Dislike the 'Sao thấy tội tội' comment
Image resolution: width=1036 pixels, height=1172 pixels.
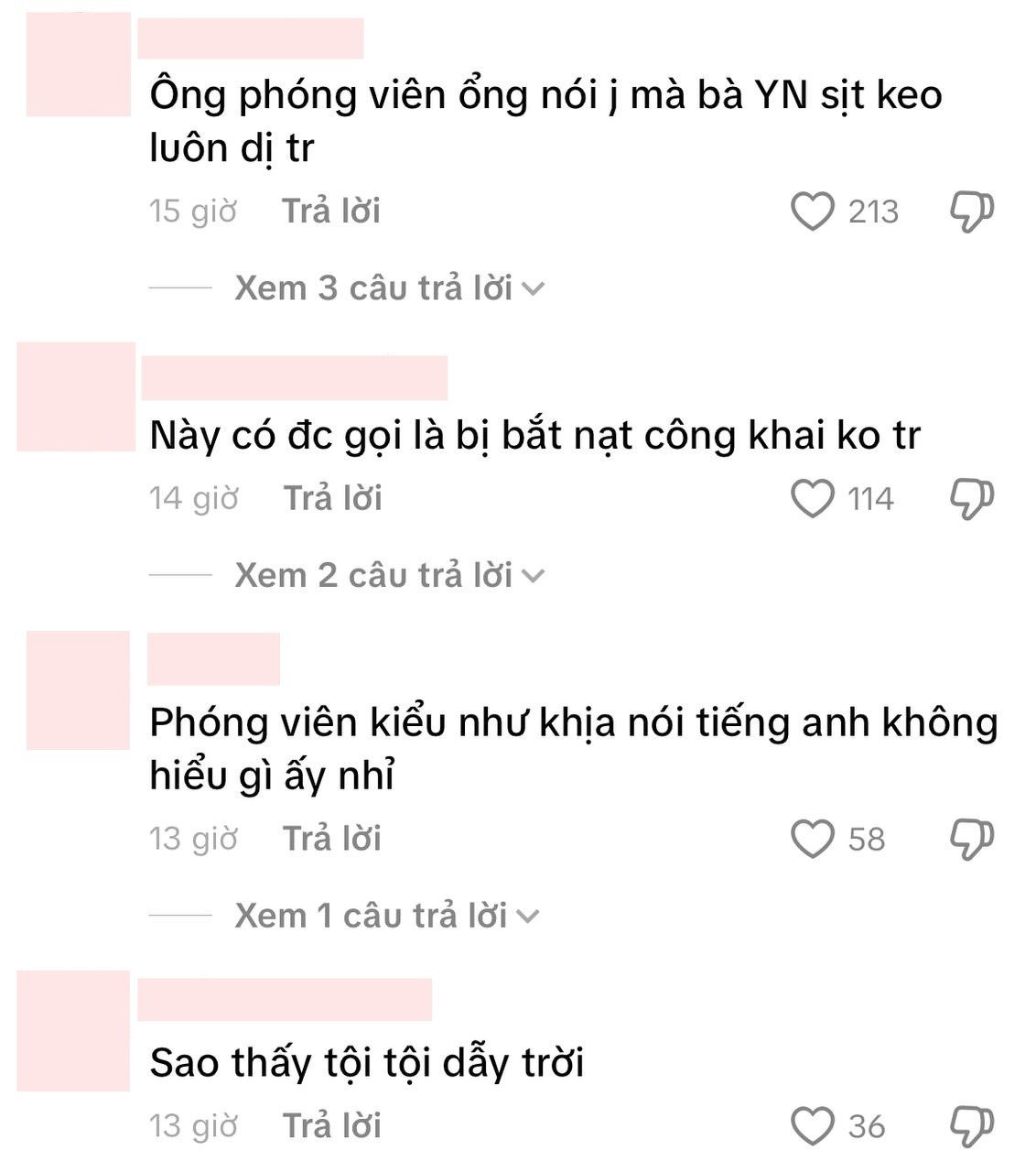(971, 1126)
